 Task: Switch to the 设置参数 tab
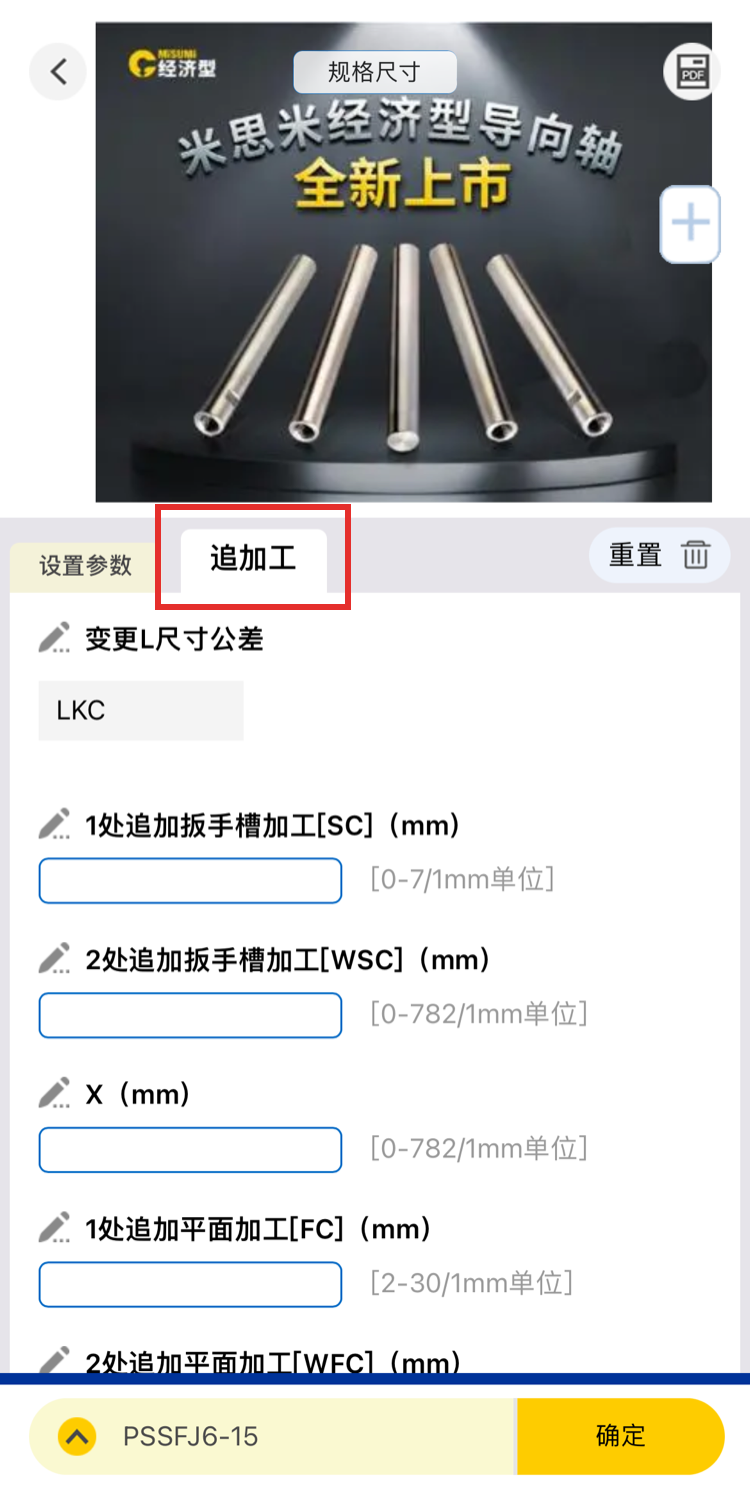point(86,565)
